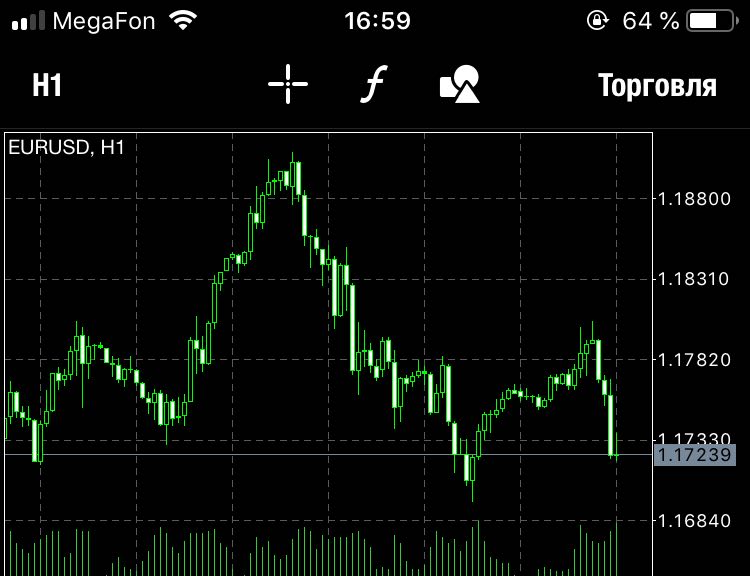Open the H1 timeframe selector

coord(47,85)
